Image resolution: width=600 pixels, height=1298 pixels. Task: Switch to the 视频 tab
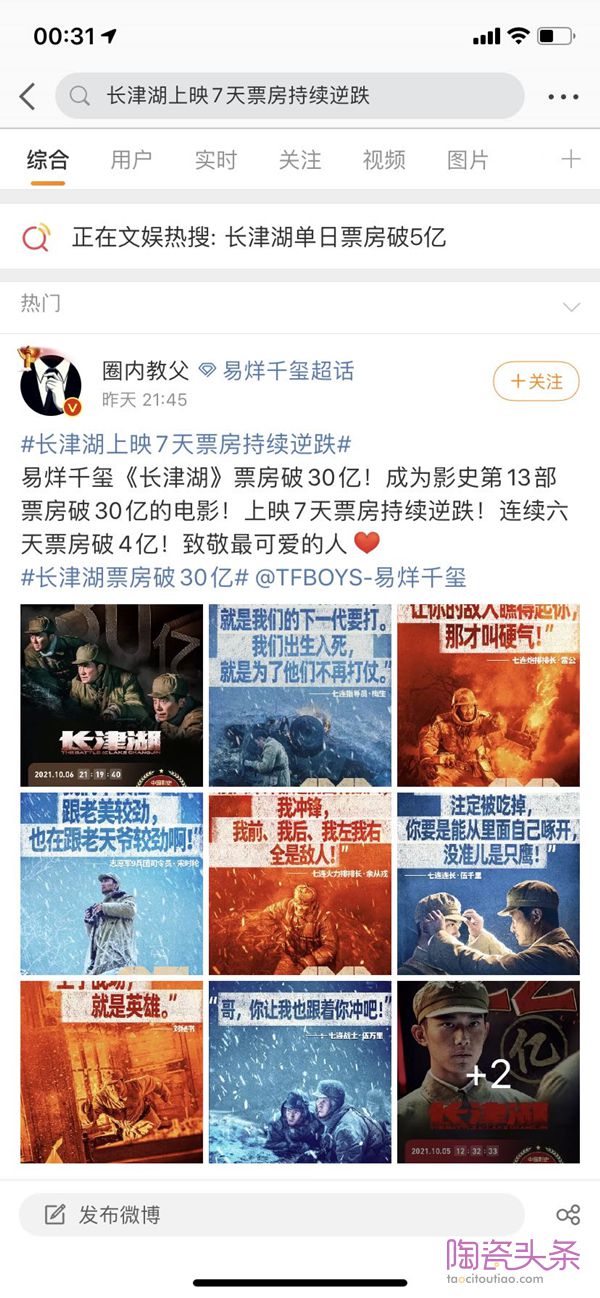pyautogui.click(x=384, y=160)
